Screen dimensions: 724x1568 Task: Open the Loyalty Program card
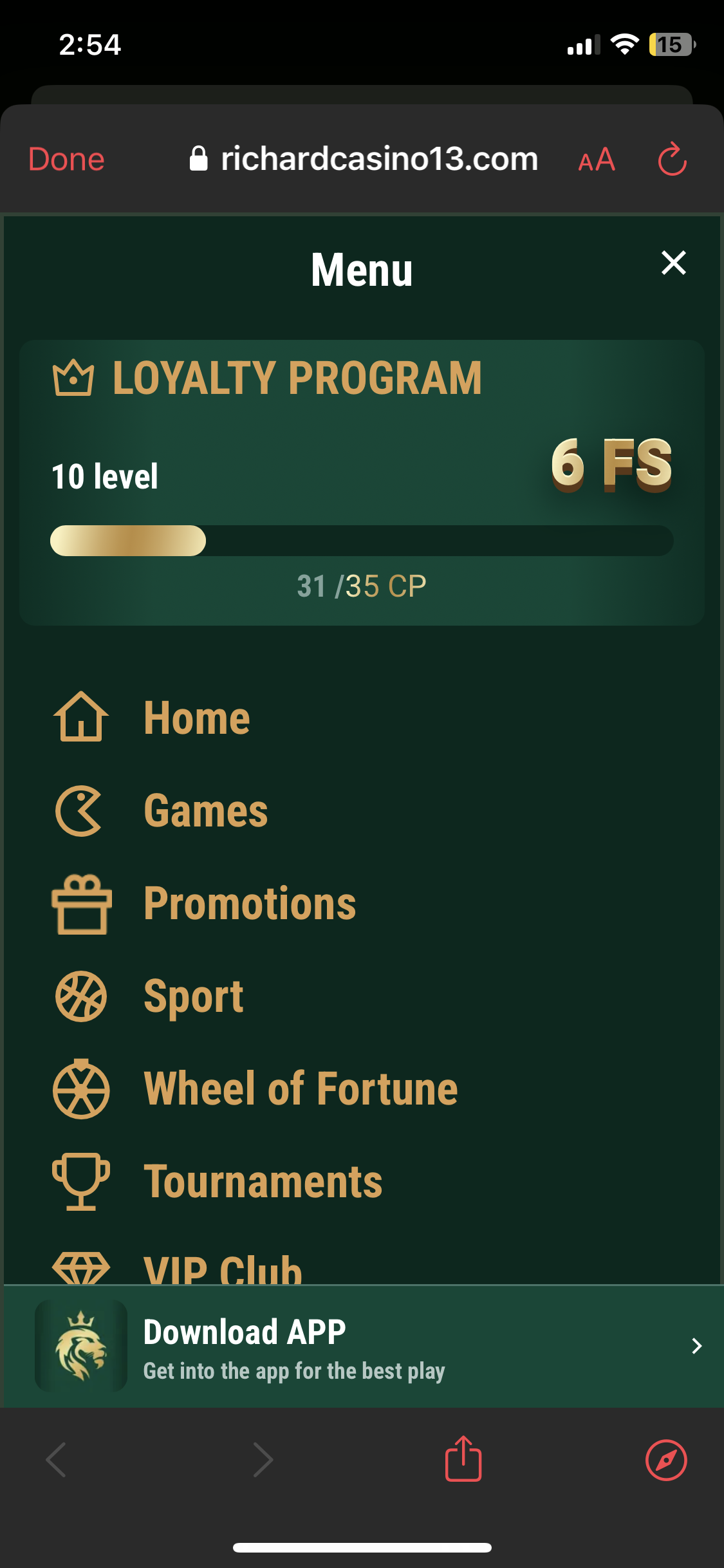[362, 483]
